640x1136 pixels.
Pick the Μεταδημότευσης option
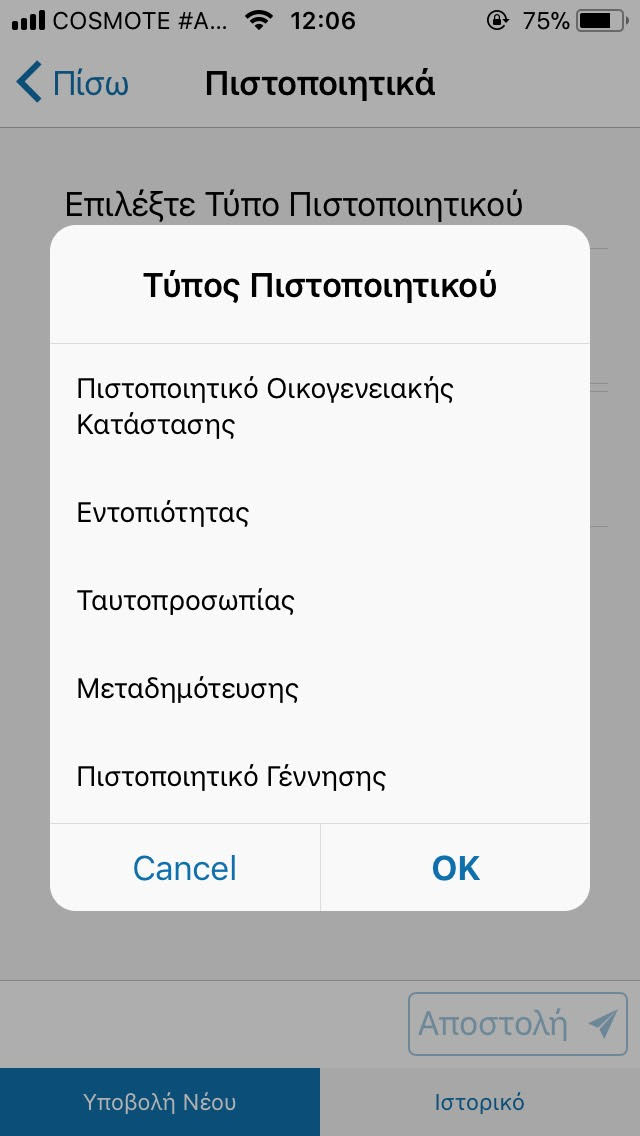[187, 689]
